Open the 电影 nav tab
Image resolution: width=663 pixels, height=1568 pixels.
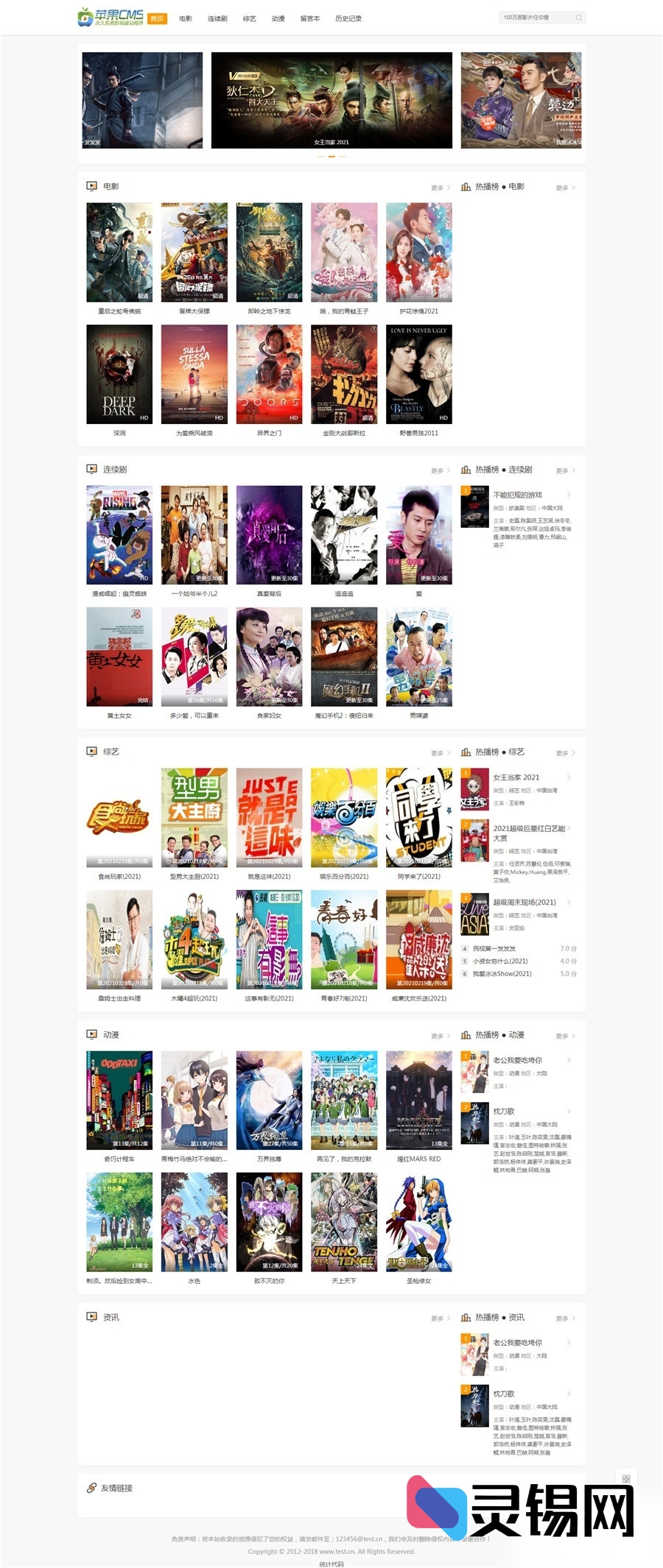185,18
